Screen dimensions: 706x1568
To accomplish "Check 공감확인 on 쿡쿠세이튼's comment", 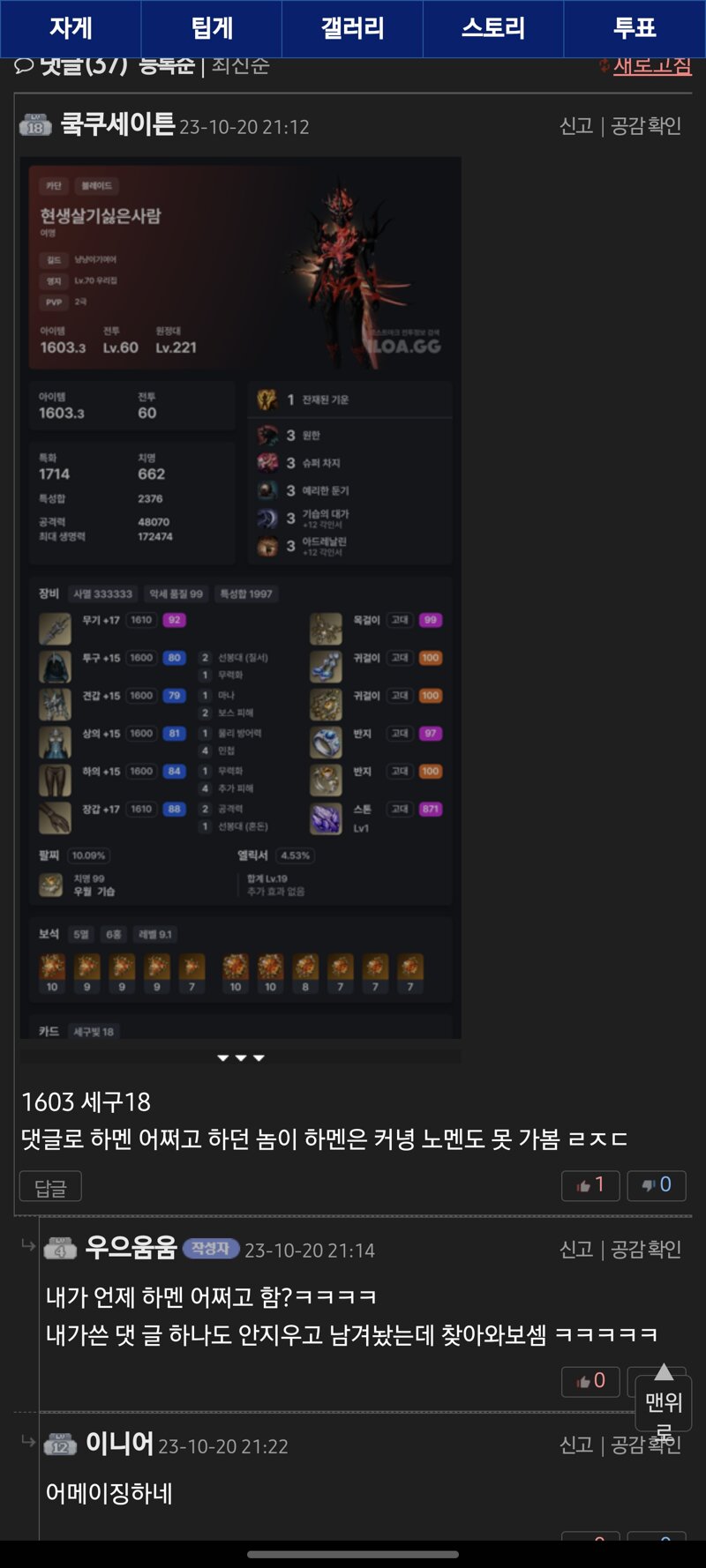I will (646, 126).
